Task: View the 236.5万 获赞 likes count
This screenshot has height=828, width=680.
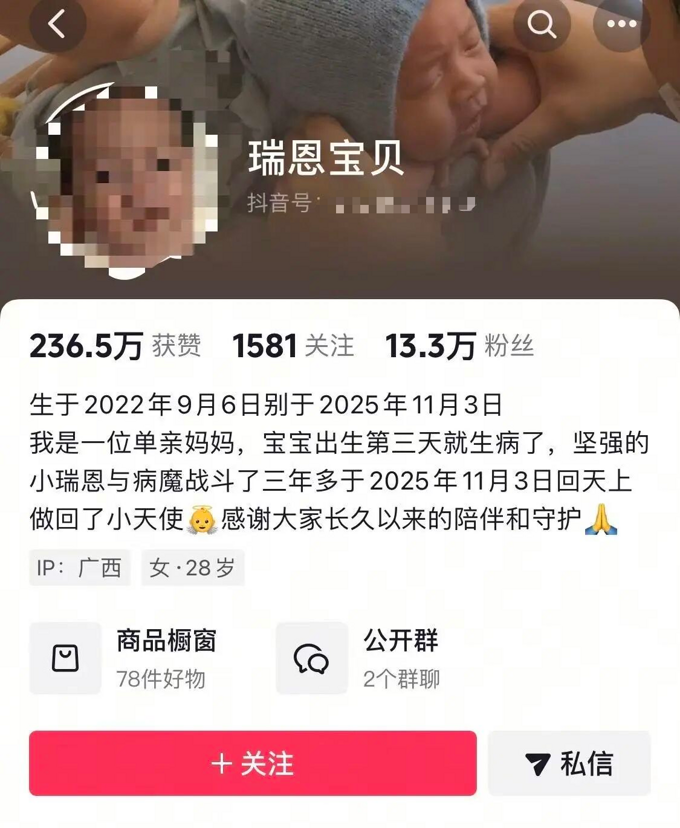Action: (x=115, y=346)
